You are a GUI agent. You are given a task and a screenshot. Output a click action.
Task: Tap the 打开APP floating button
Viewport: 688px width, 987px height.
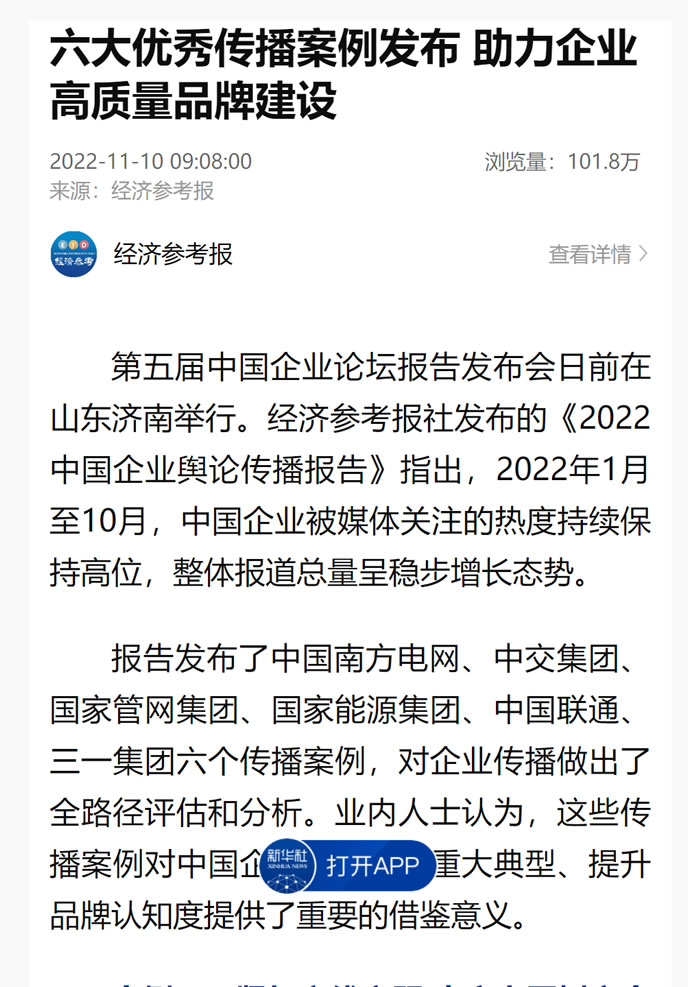pos(351,865)
